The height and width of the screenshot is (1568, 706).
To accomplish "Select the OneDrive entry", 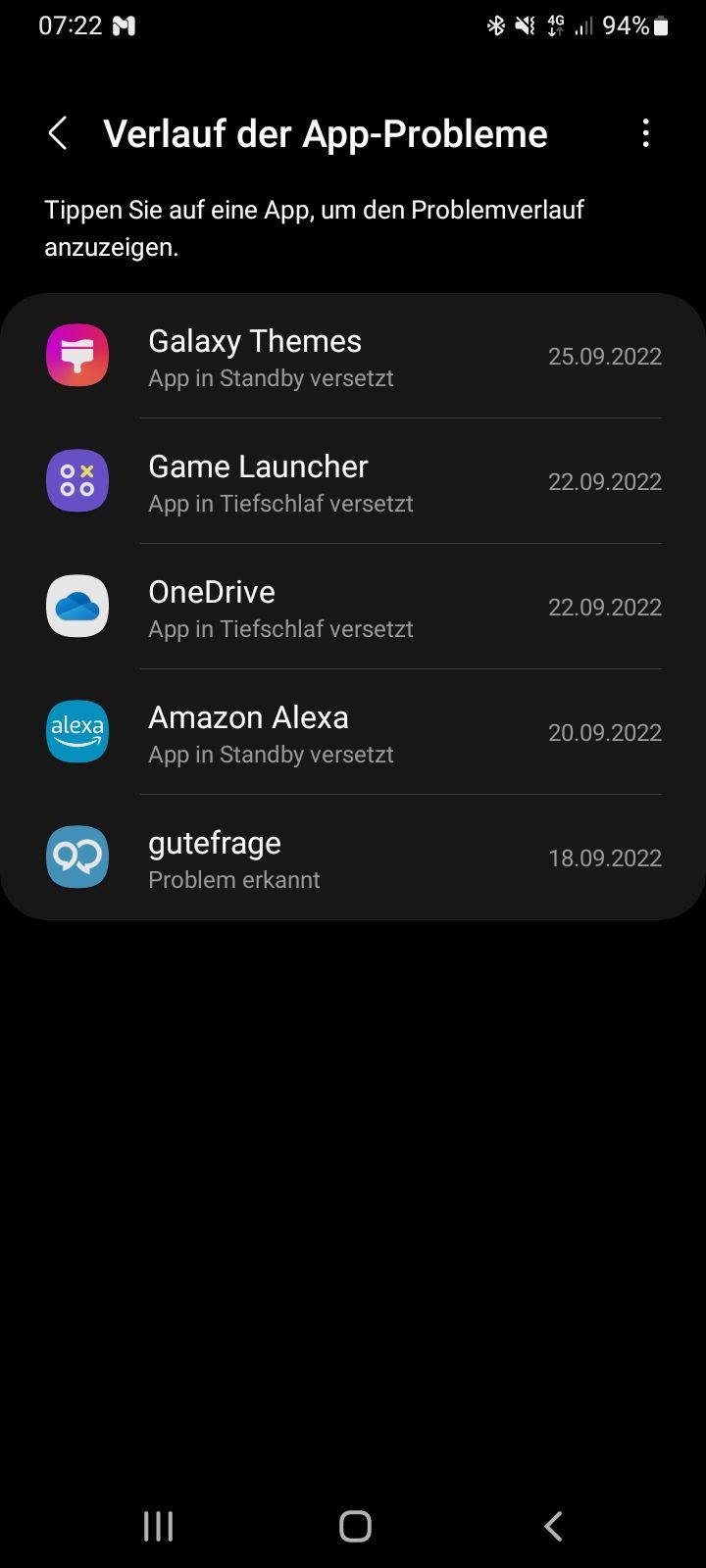I will (x=353, y=608).
